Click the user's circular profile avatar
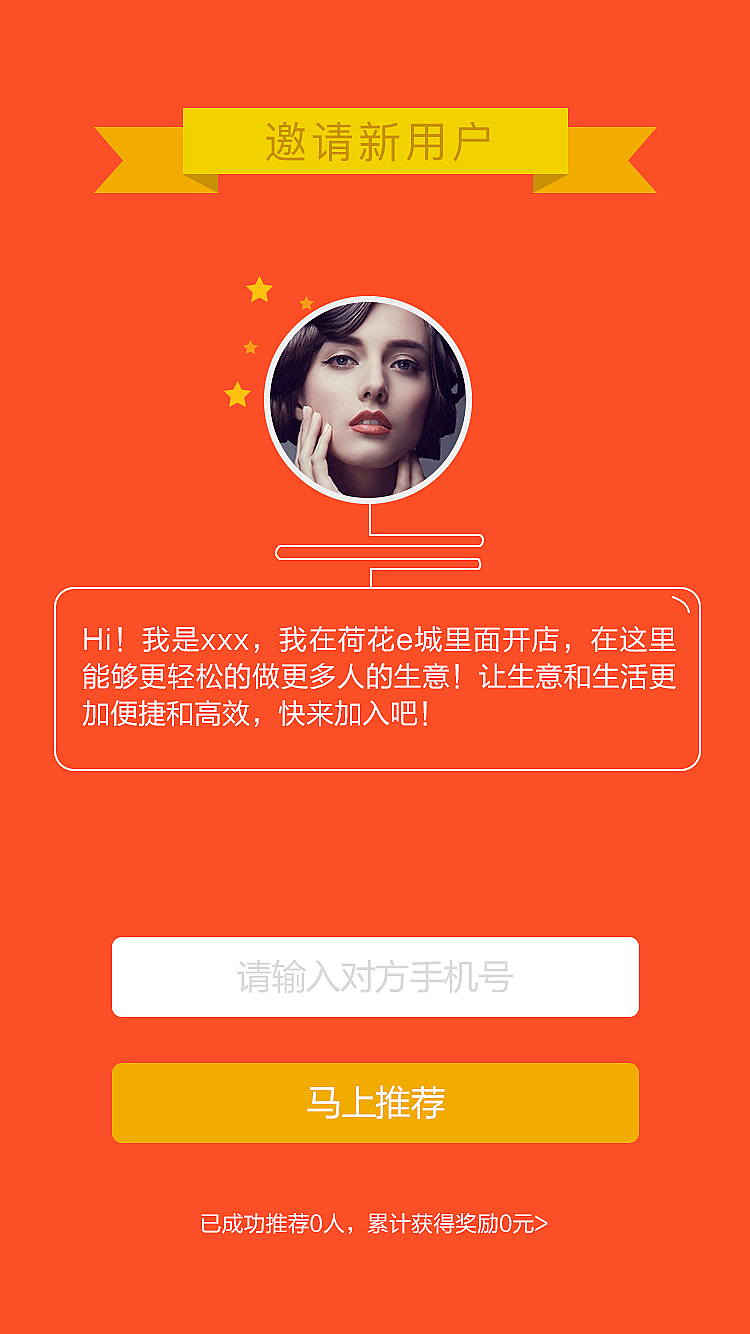750x1334 pixels. (x=374, y=397)
